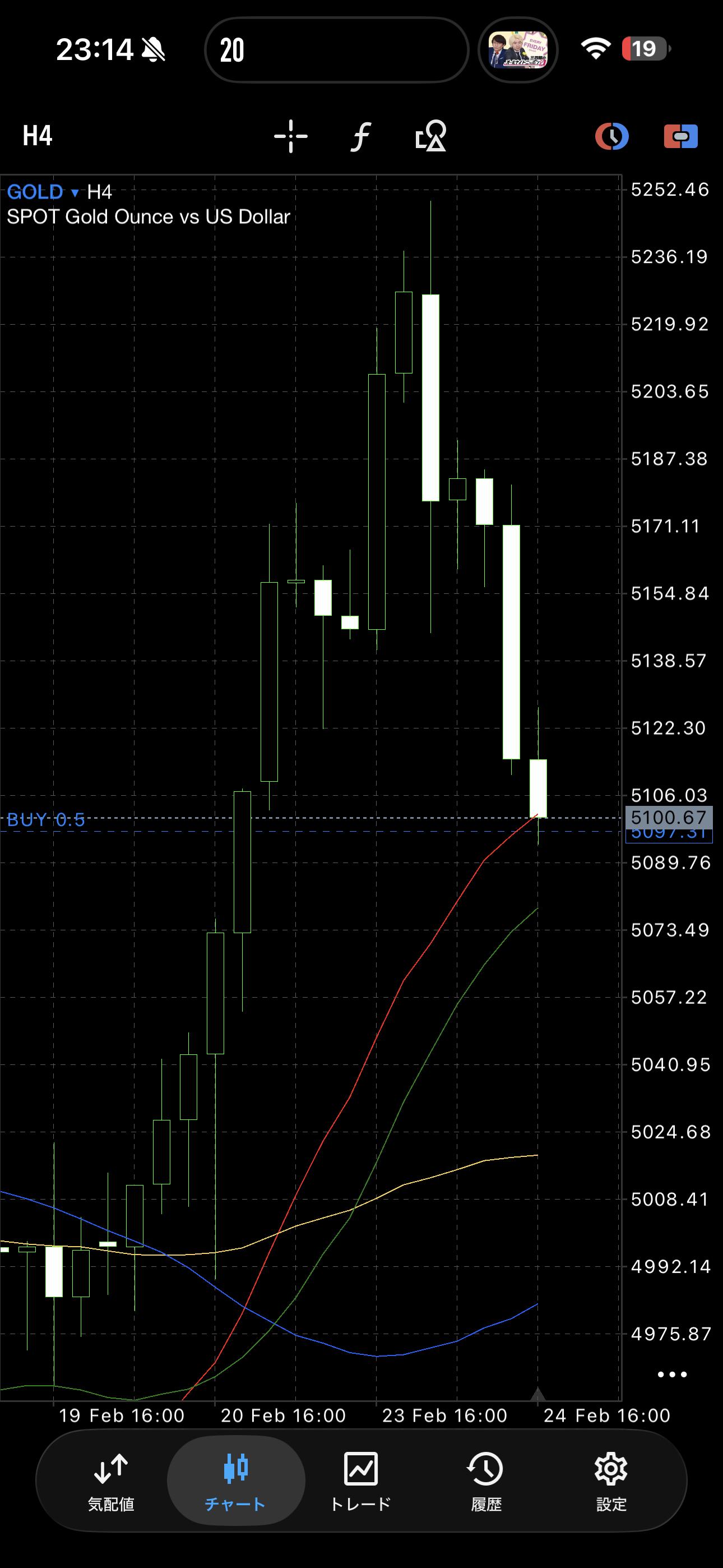Open the new order trade panel
723x1568 pixels.
click(680, 136)
